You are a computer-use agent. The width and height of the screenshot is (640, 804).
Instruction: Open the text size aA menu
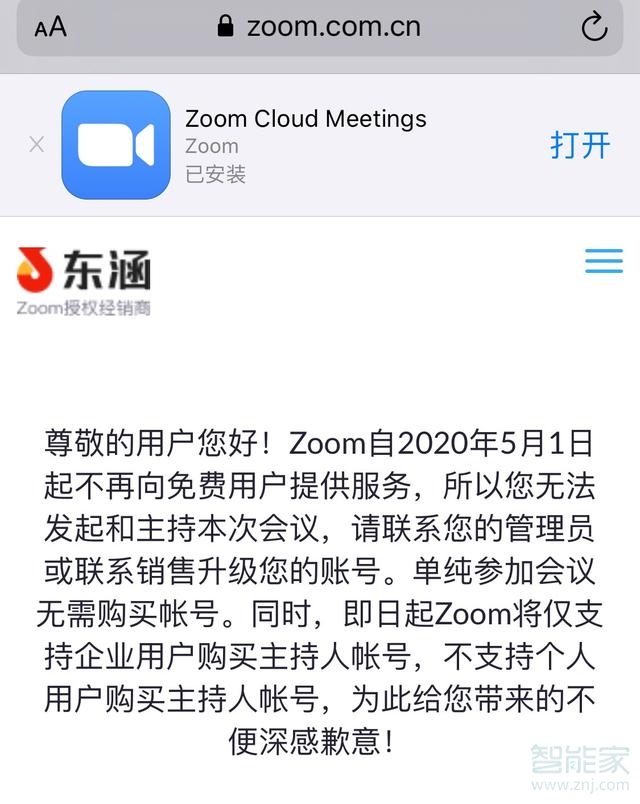(50, 27)
